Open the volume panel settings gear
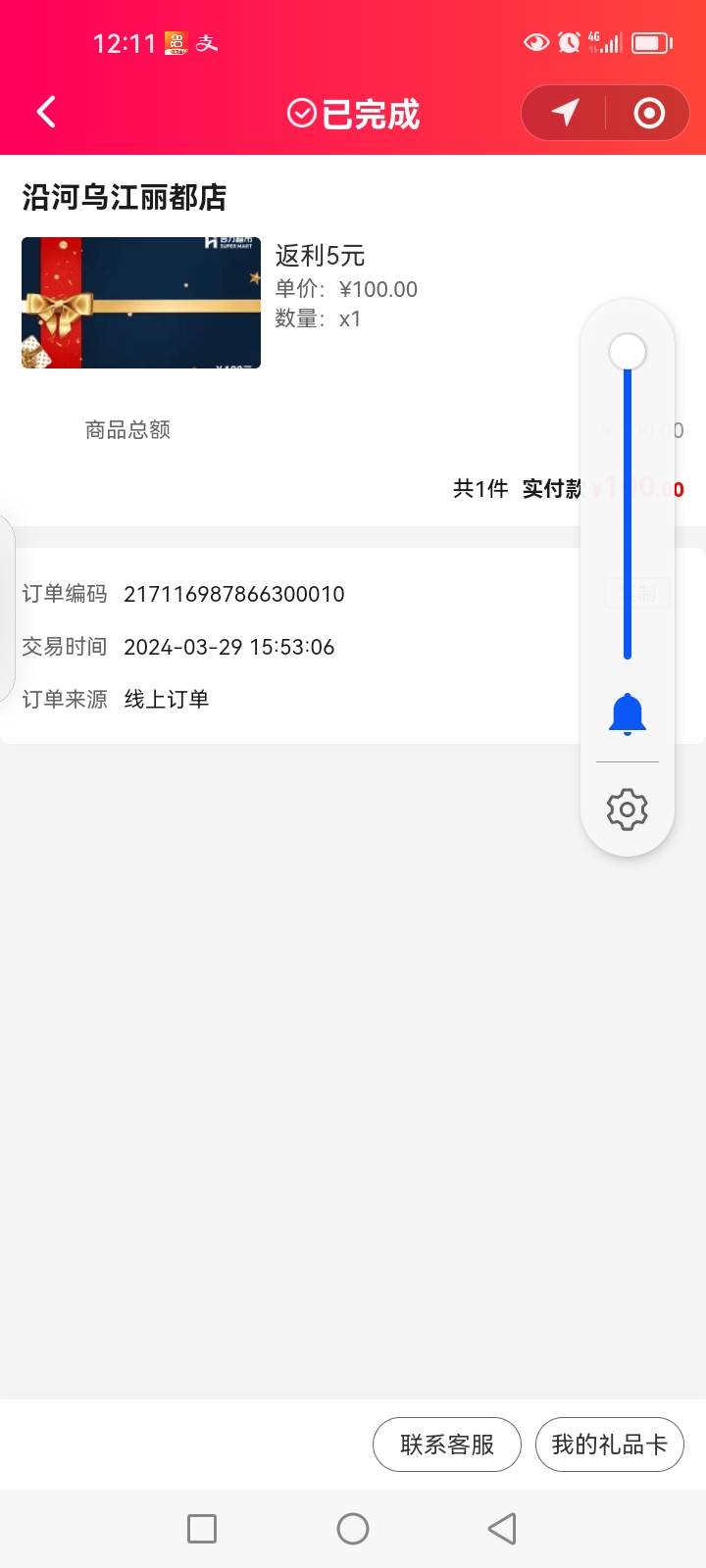The height and width of the screenshot is (1568, 706). [628, 809]
